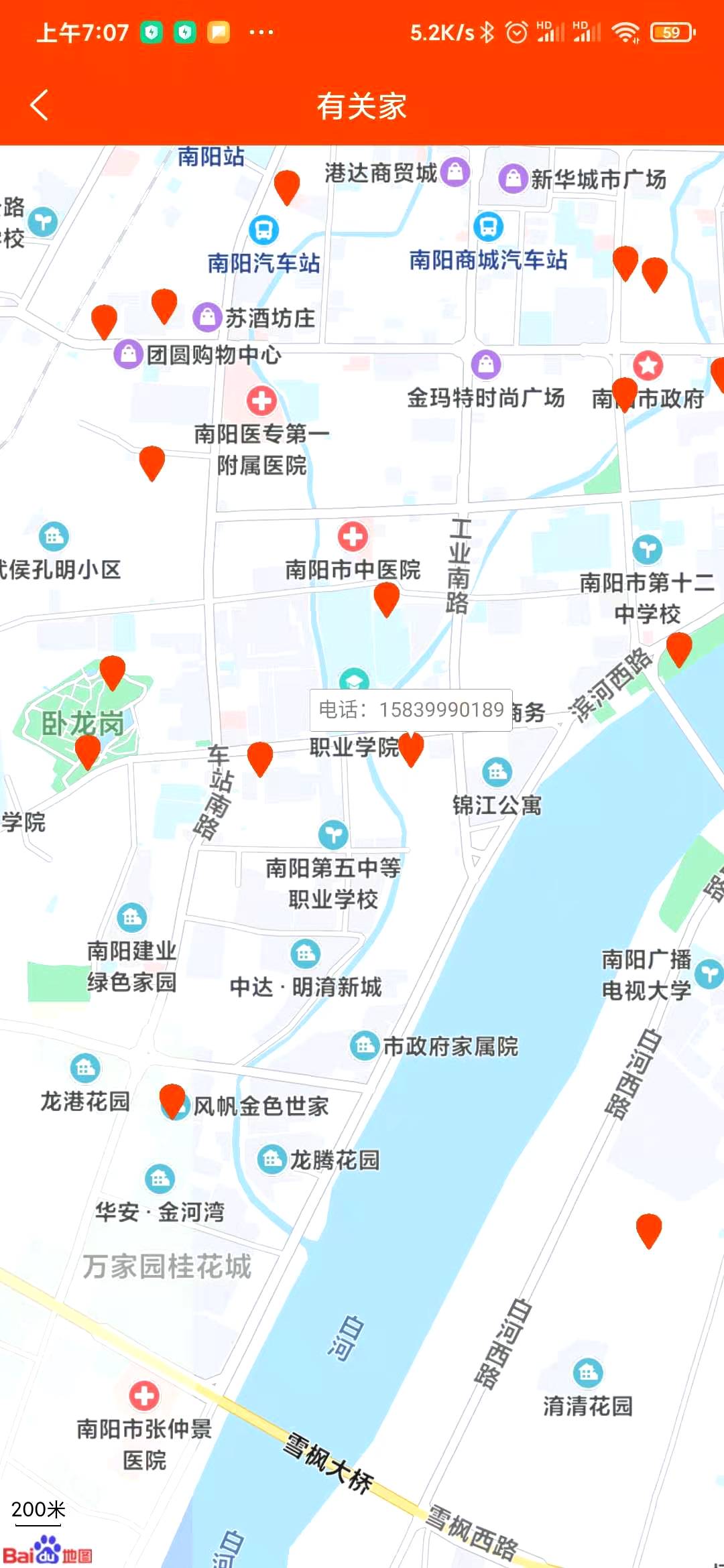724x1568 pixels.
Task: Select the red marker above 淯清花园
Action: pyautogui.click(x=648, y=1229)
